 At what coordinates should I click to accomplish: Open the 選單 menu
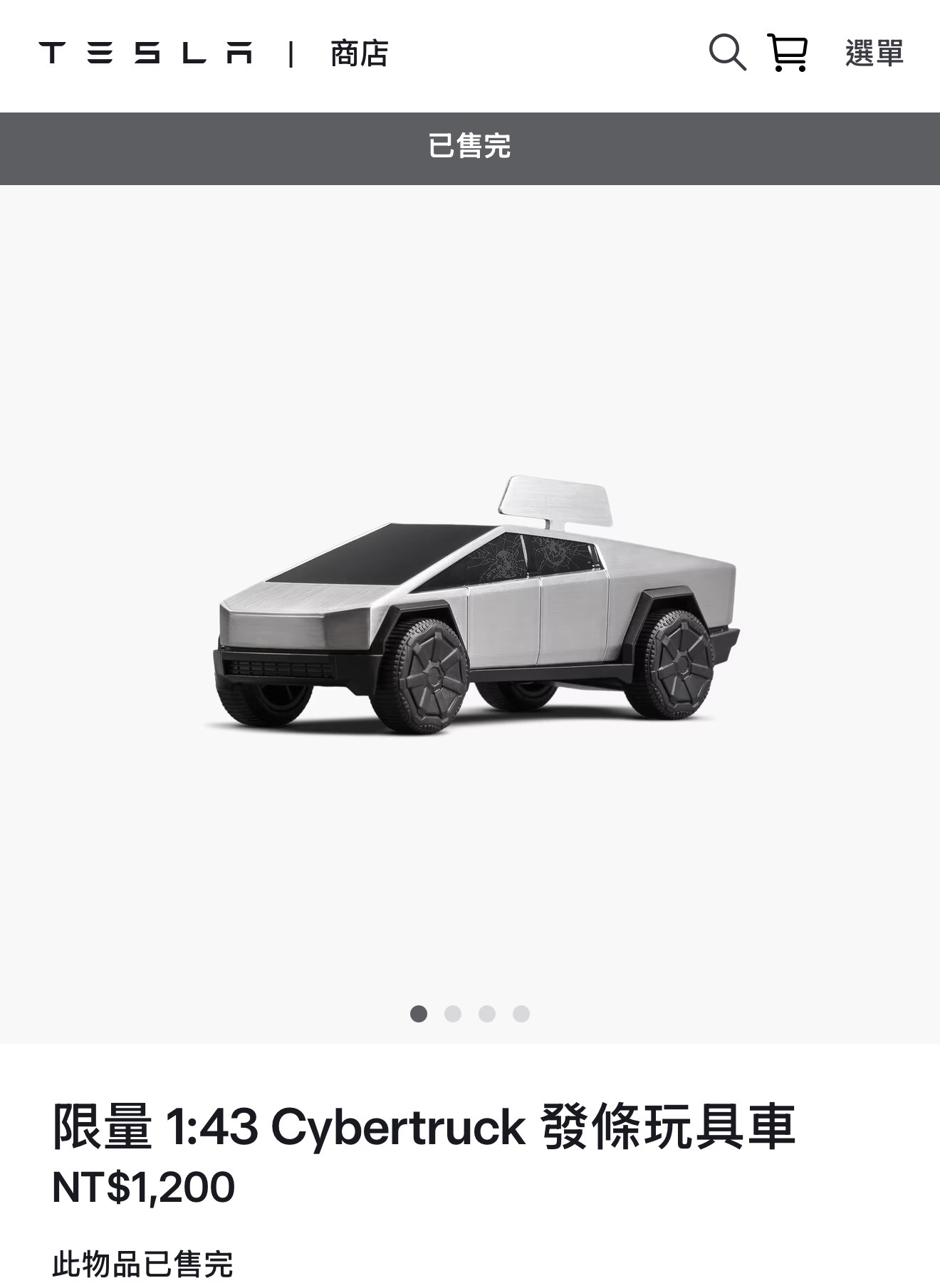(874, 53)
